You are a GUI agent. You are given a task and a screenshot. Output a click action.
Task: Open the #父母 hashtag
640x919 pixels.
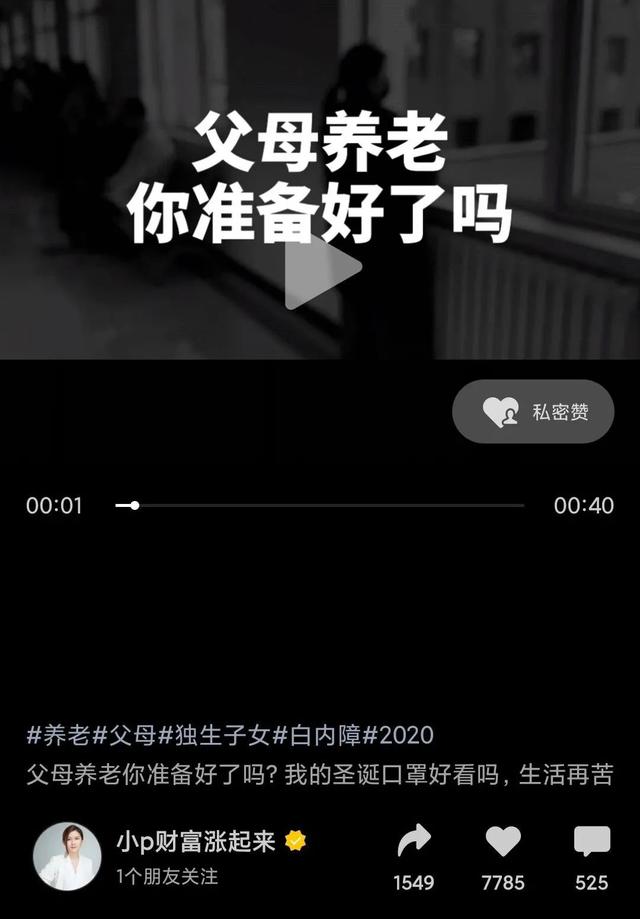pos(125,736)
